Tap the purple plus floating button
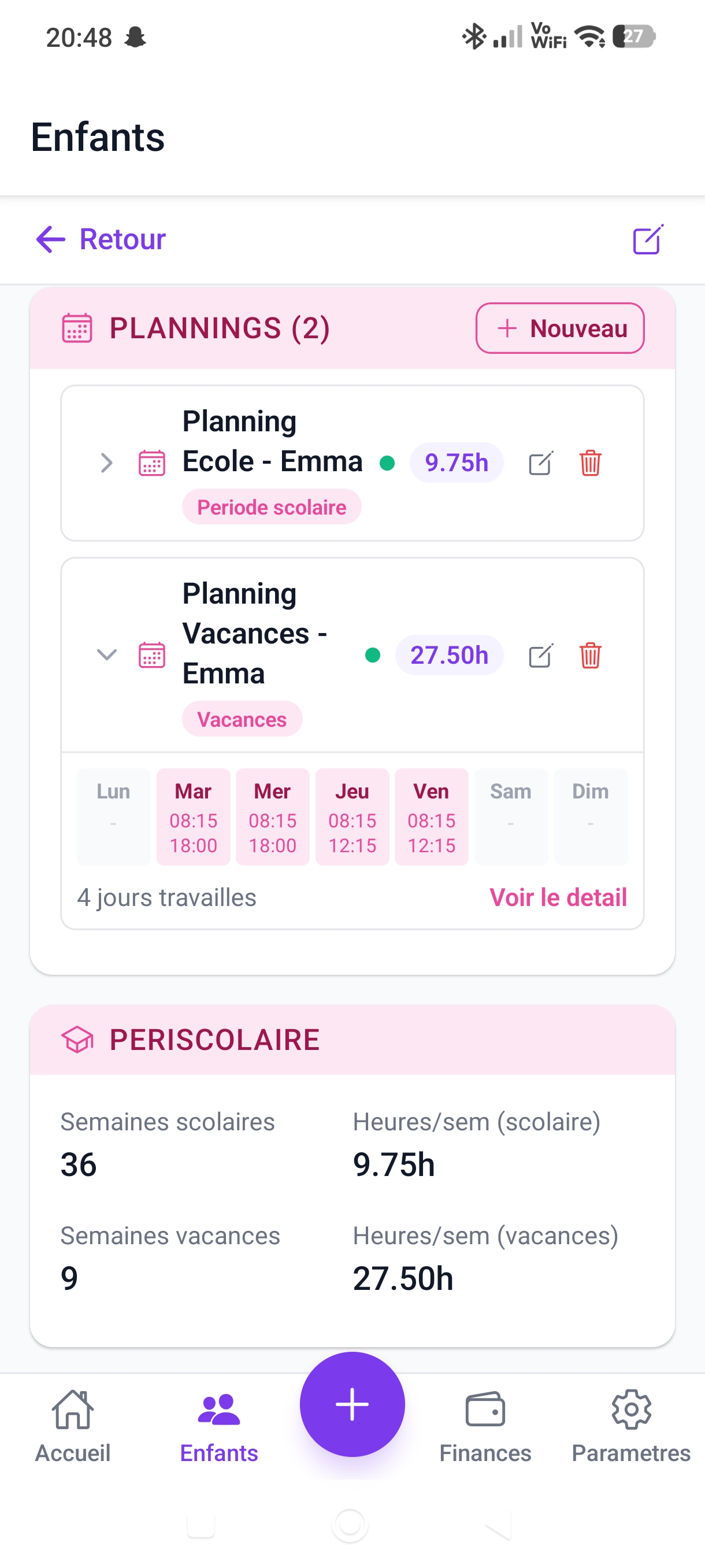Screen dimensions: 705x1568 pos(352,1404)
